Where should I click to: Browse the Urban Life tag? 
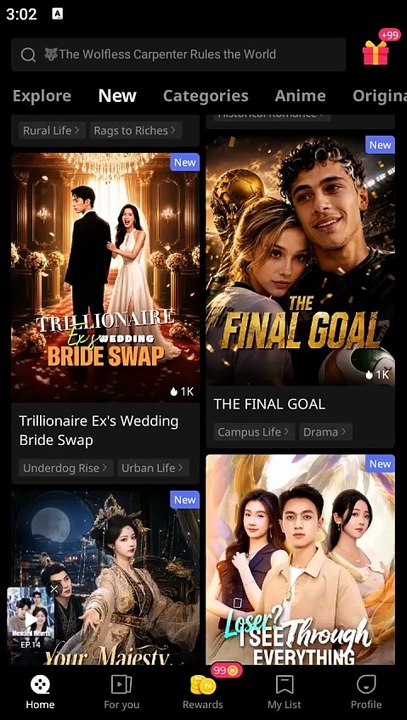click(153, 468)
